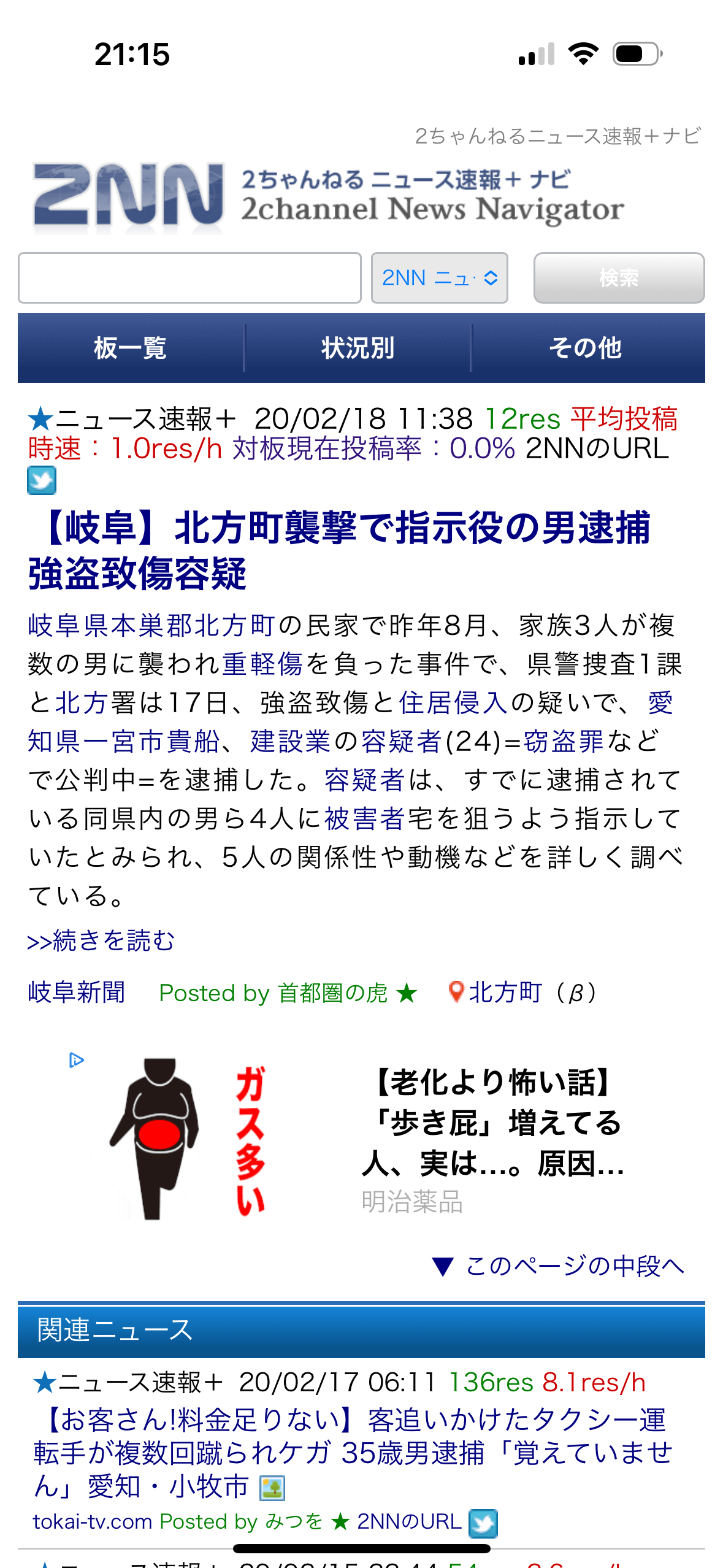Screen dimensions: 723x1568
Task: Tap the 検索 search button
Action: pos(618,278)
